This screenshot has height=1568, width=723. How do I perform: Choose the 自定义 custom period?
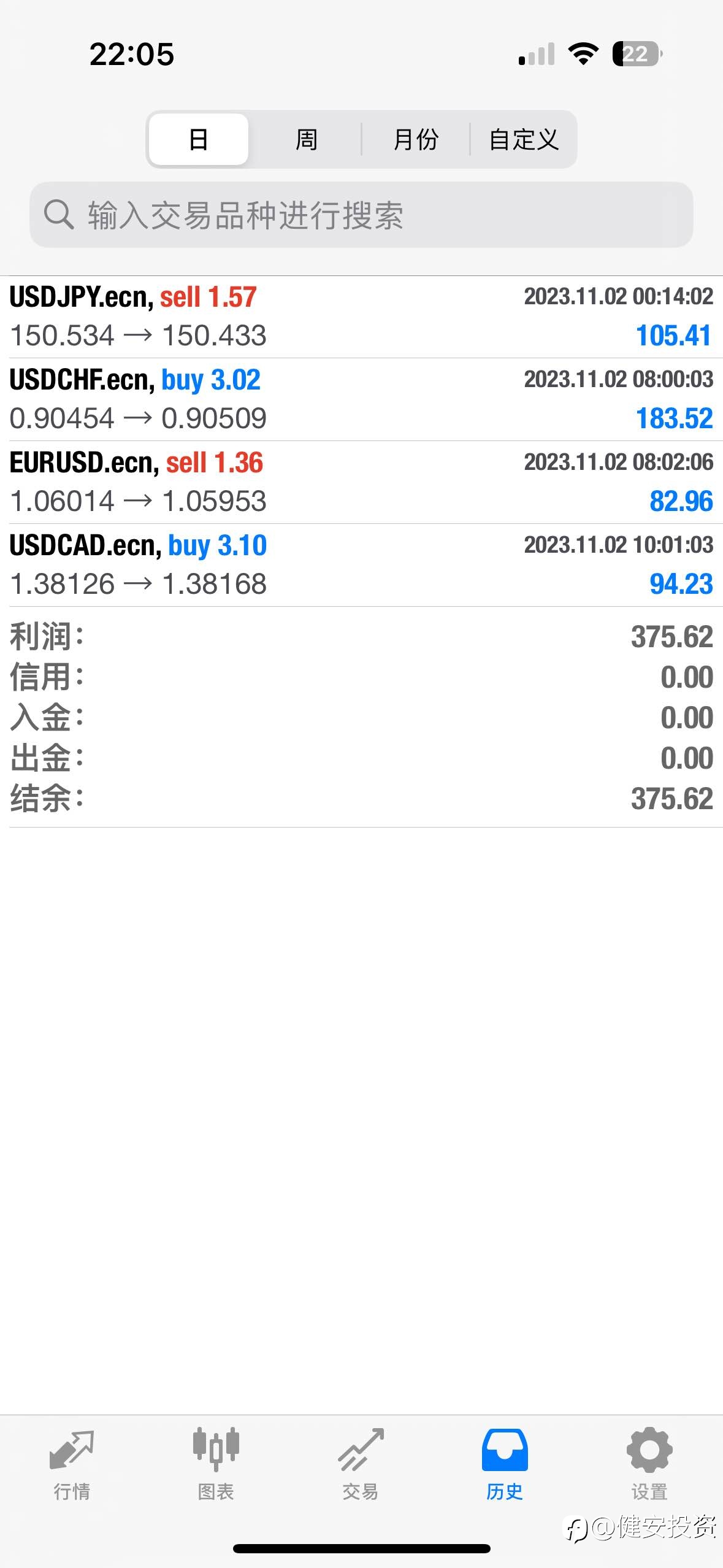[523, 139]
